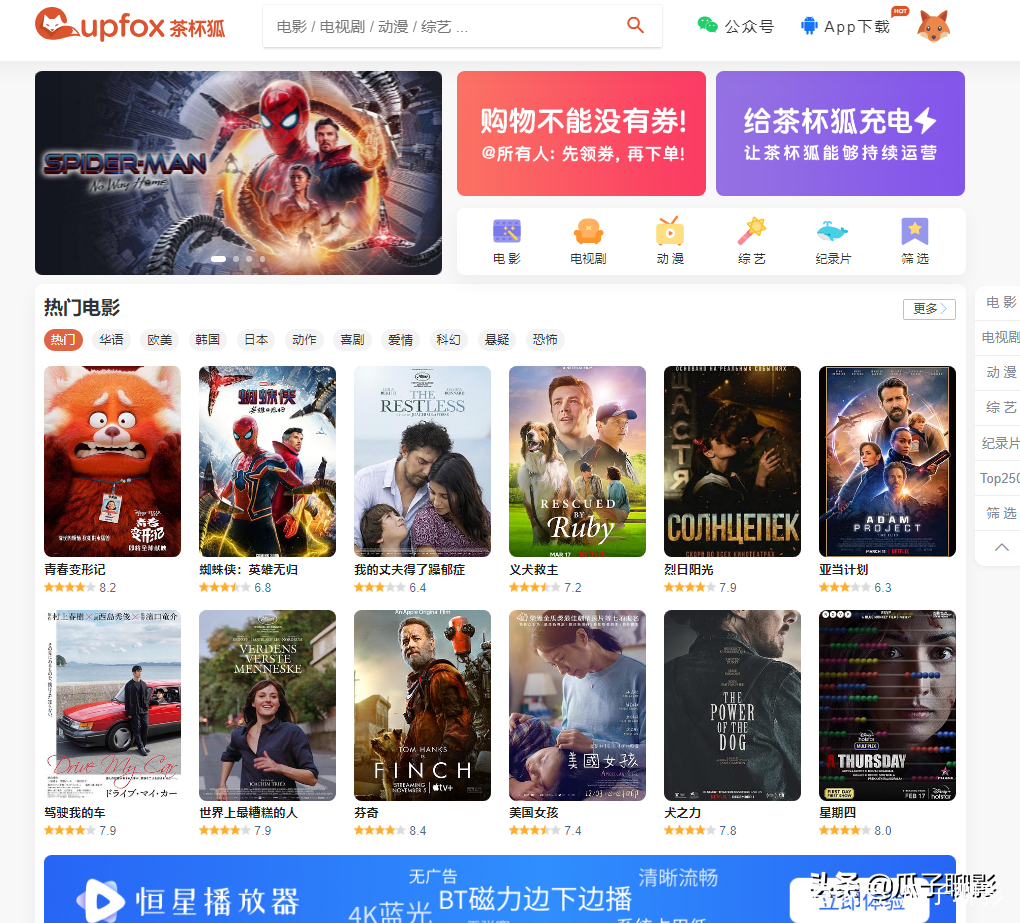The image size is (1020, 923).
Task: Open the 公众号 WeChat link
Action: click(x=736, y=27)
